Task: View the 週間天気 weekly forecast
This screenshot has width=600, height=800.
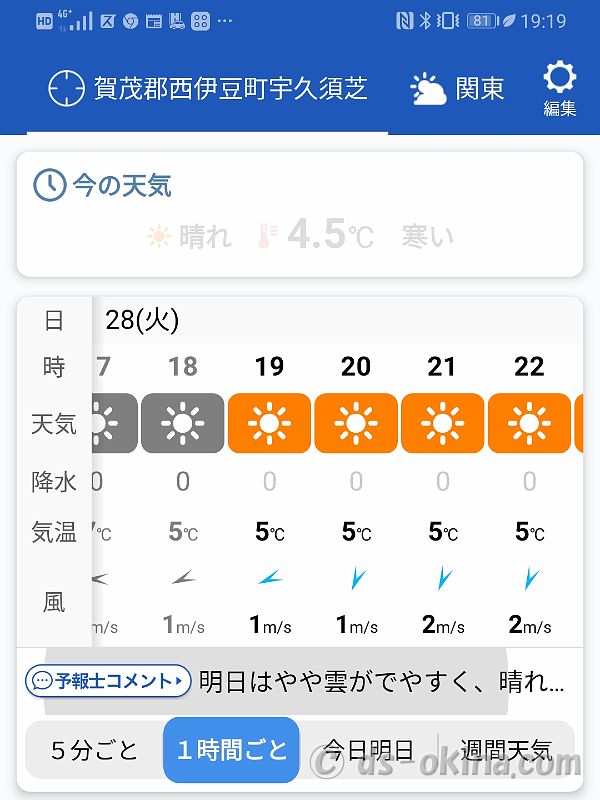Action: point(506,750)
